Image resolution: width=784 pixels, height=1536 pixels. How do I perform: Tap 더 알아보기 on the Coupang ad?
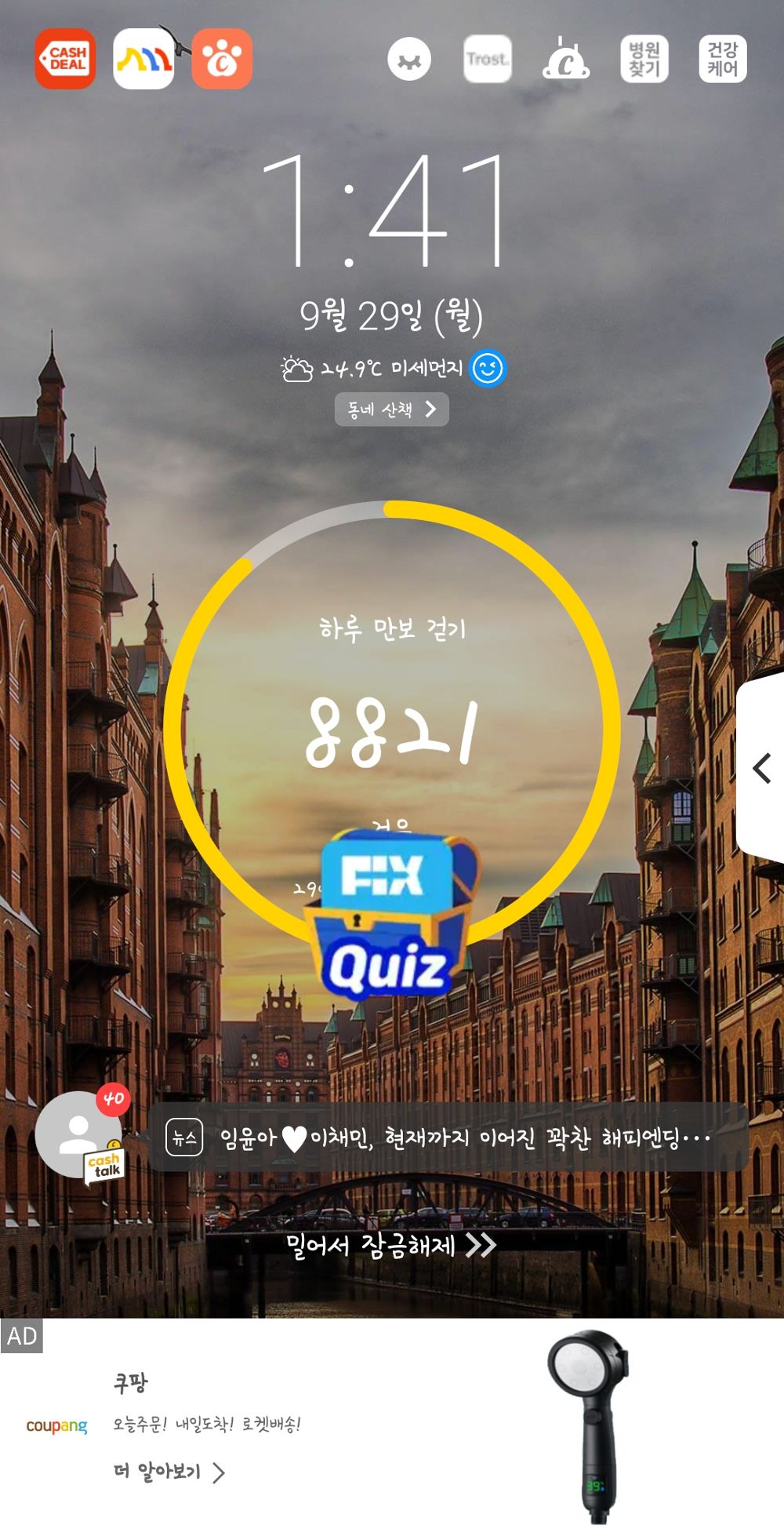pyautogui.click(x=161, y=1471)
